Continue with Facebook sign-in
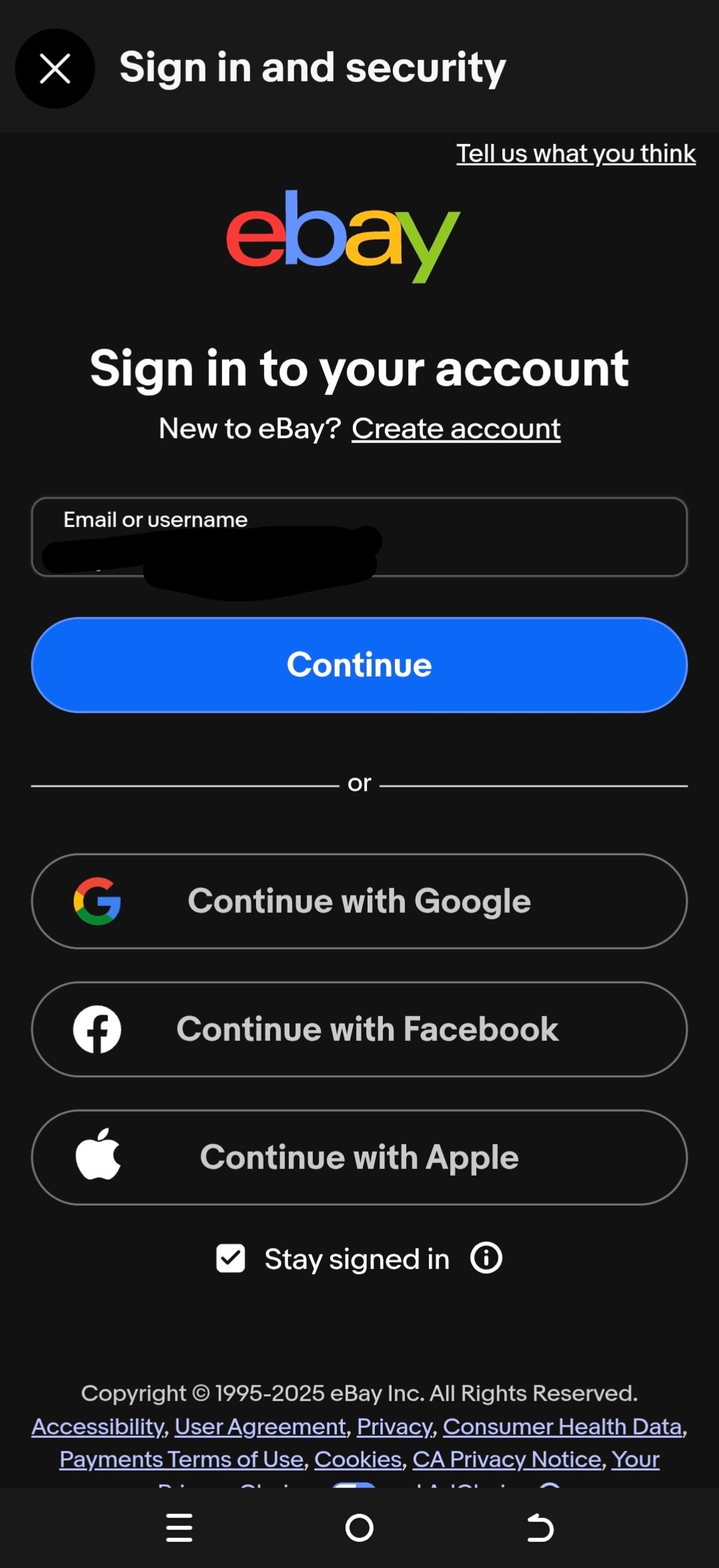 (359, 1029)
